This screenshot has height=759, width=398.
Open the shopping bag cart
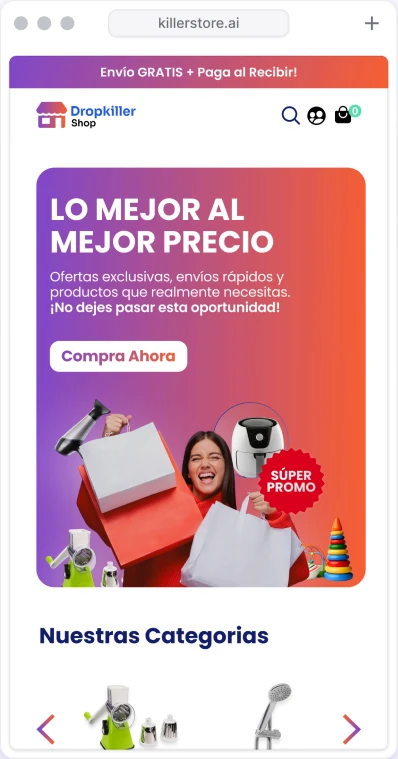(x=343, y=115)
